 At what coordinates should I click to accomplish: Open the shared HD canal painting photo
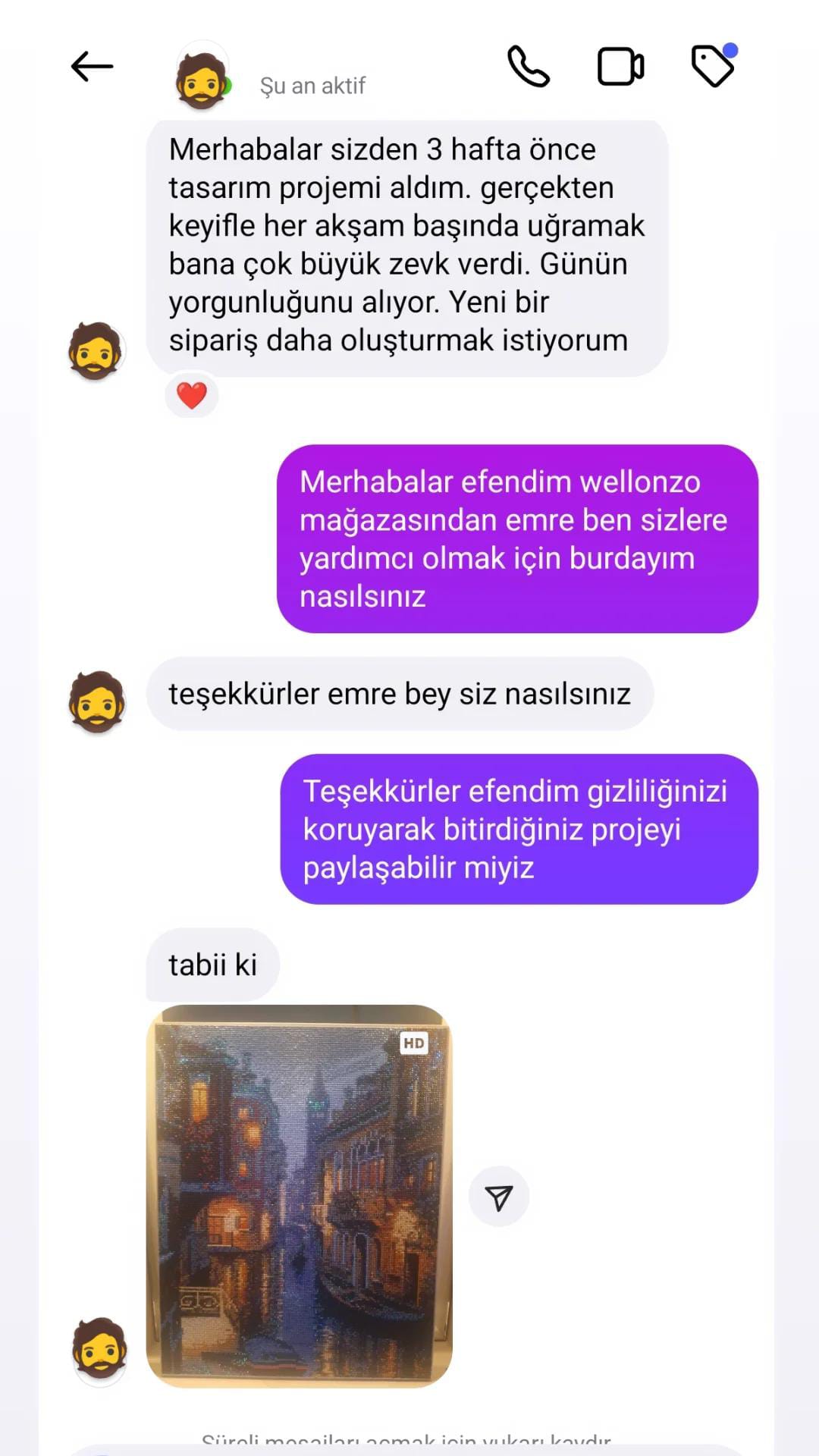[x=299, y=1196]
